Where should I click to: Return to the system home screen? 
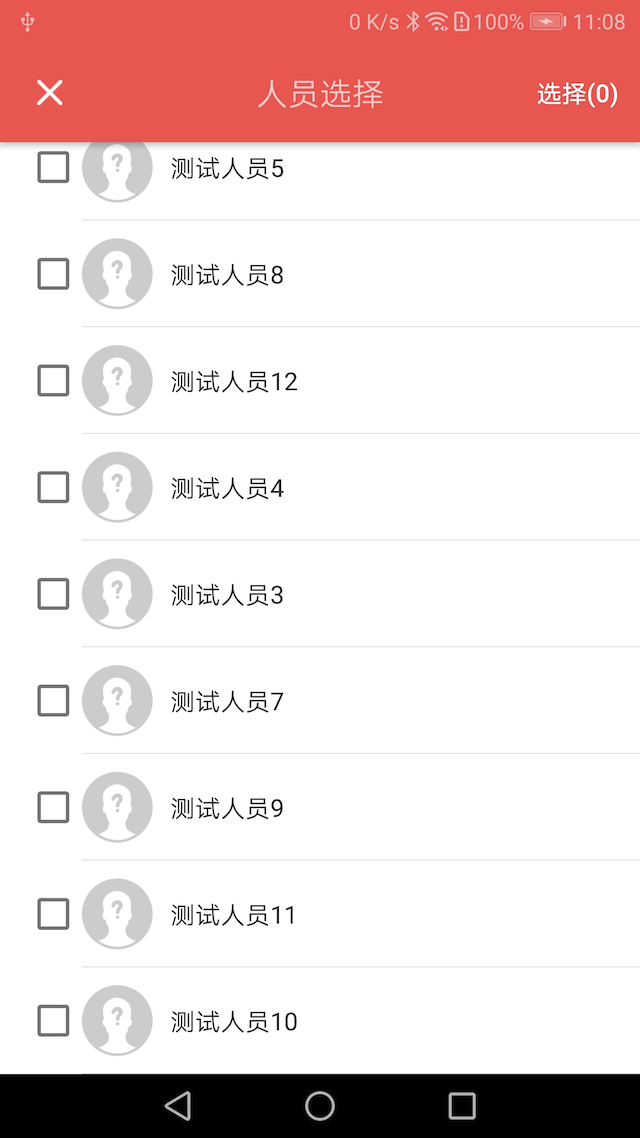320,1105
